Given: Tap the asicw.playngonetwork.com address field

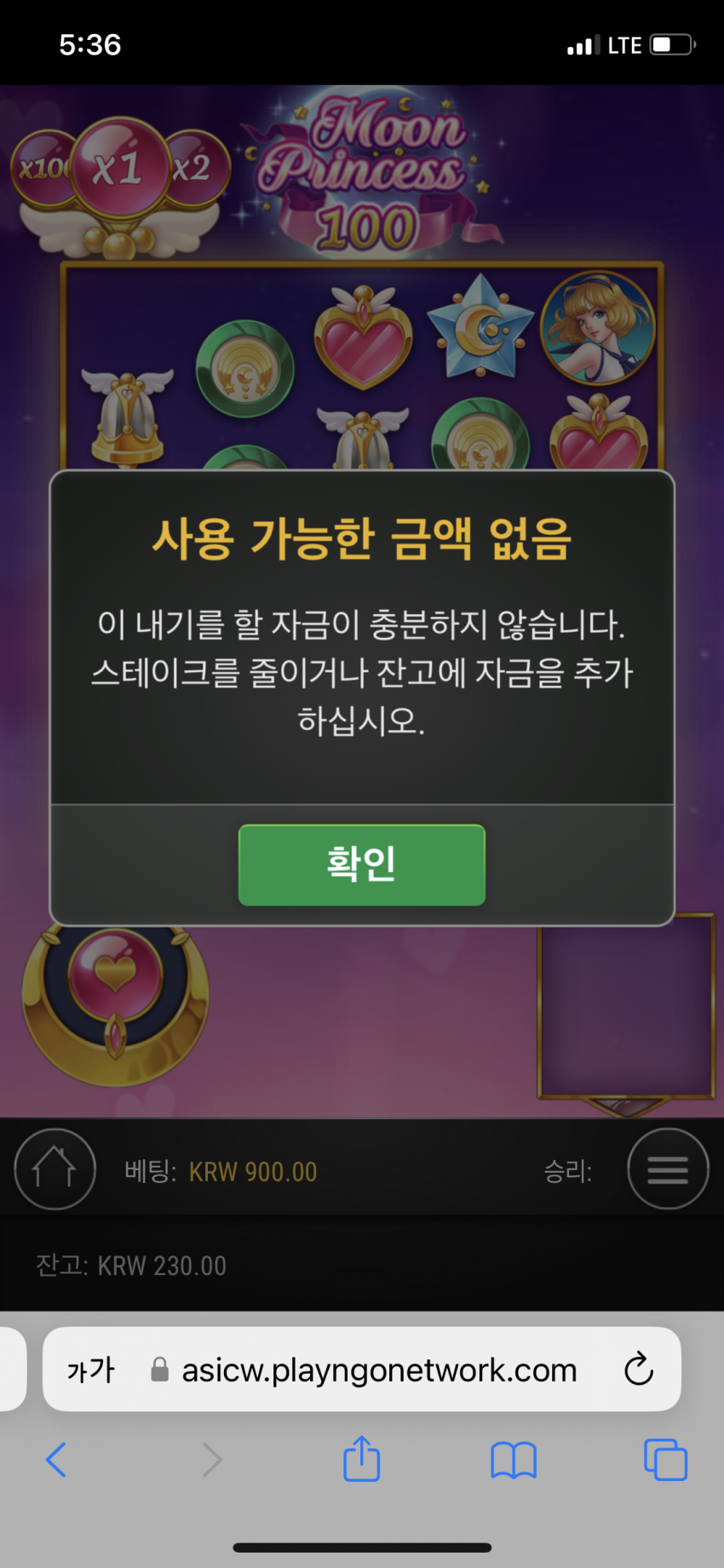Looking at the screenshot, I should pyautogui.click(x=362, y=1370).
